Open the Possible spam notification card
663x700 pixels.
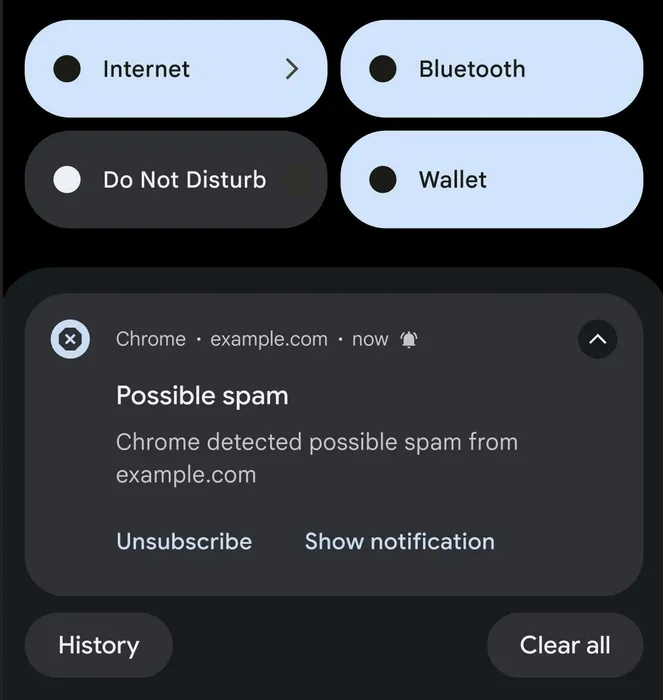pos(334,445)
